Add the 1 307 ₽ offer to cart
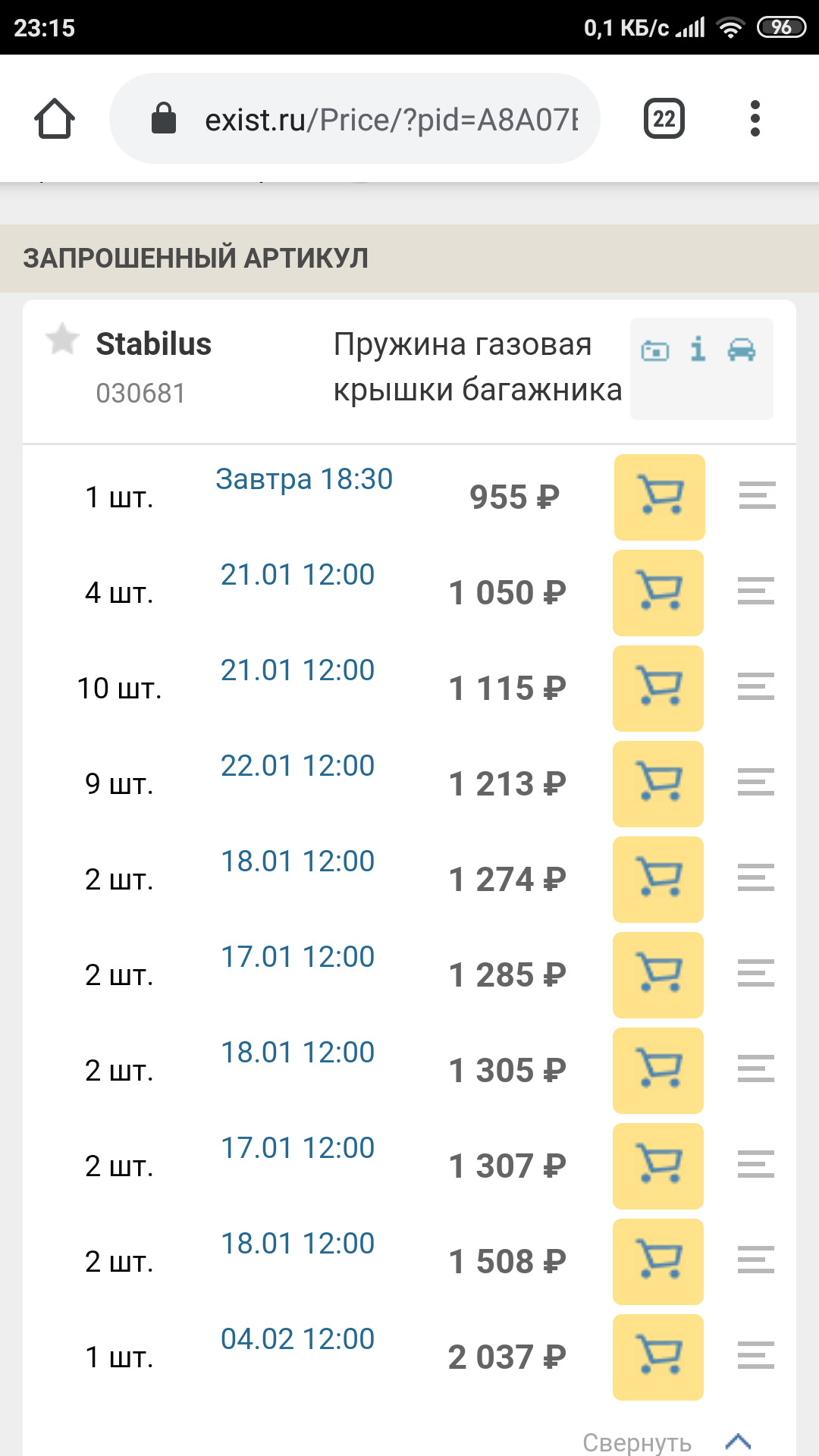 (657, 1166)
